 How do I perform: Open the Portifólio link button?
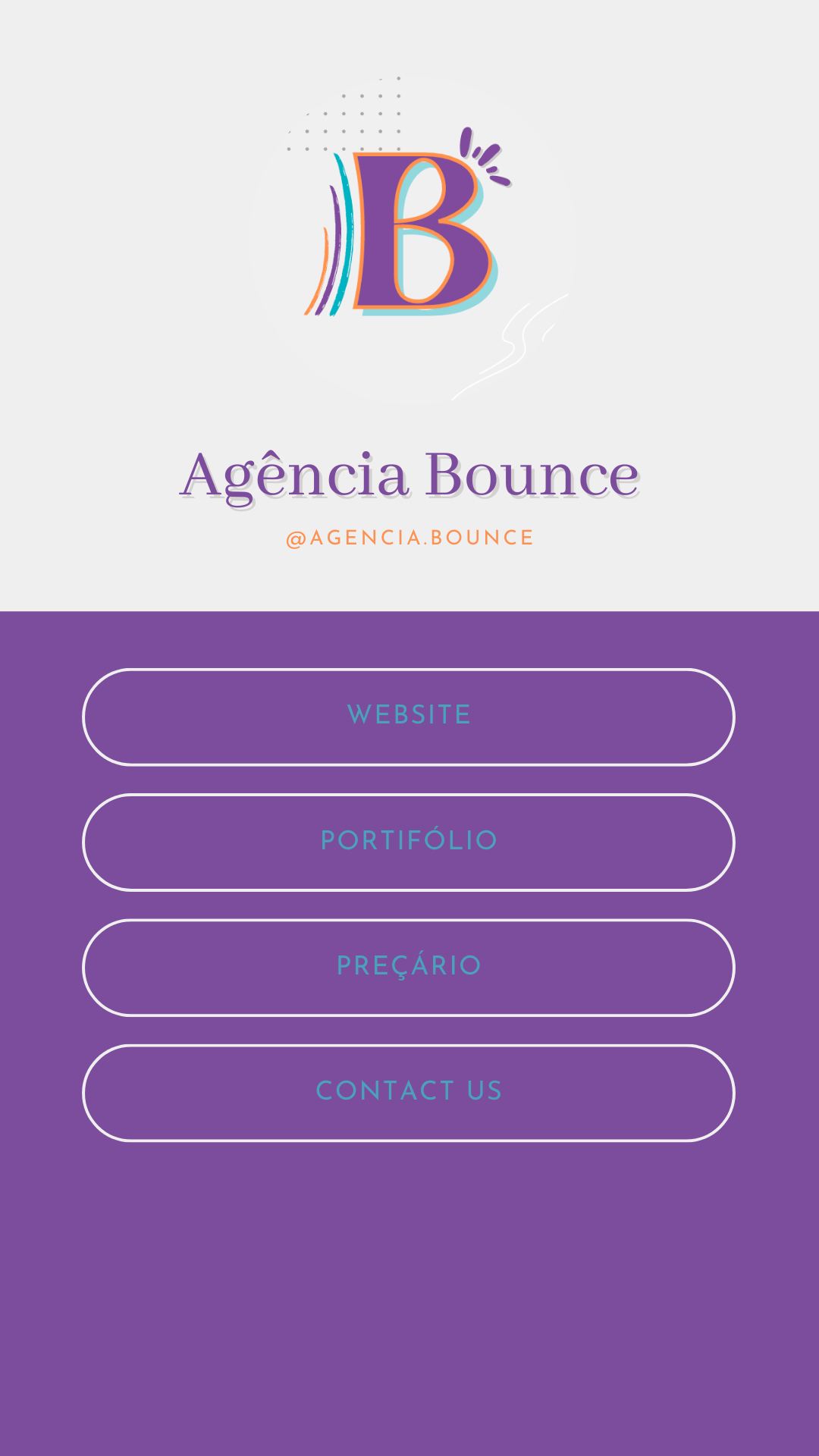click(409, 842)
